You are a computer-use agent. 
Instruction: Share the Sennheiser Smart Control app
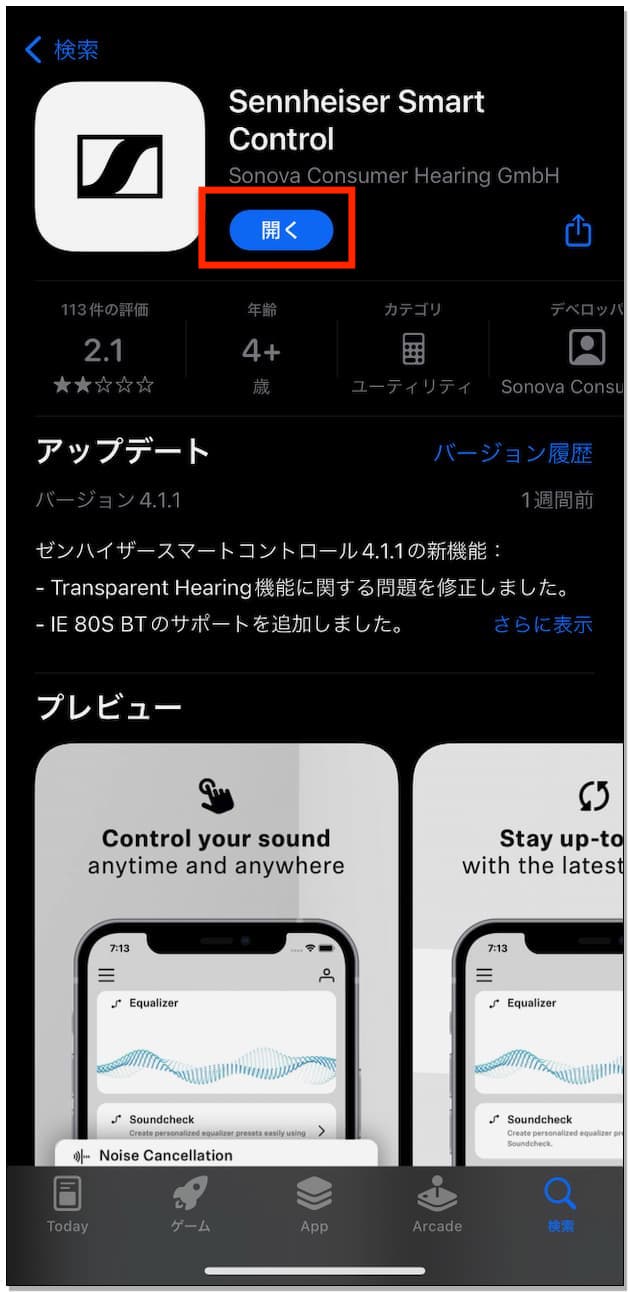click(x=578, y=231)
